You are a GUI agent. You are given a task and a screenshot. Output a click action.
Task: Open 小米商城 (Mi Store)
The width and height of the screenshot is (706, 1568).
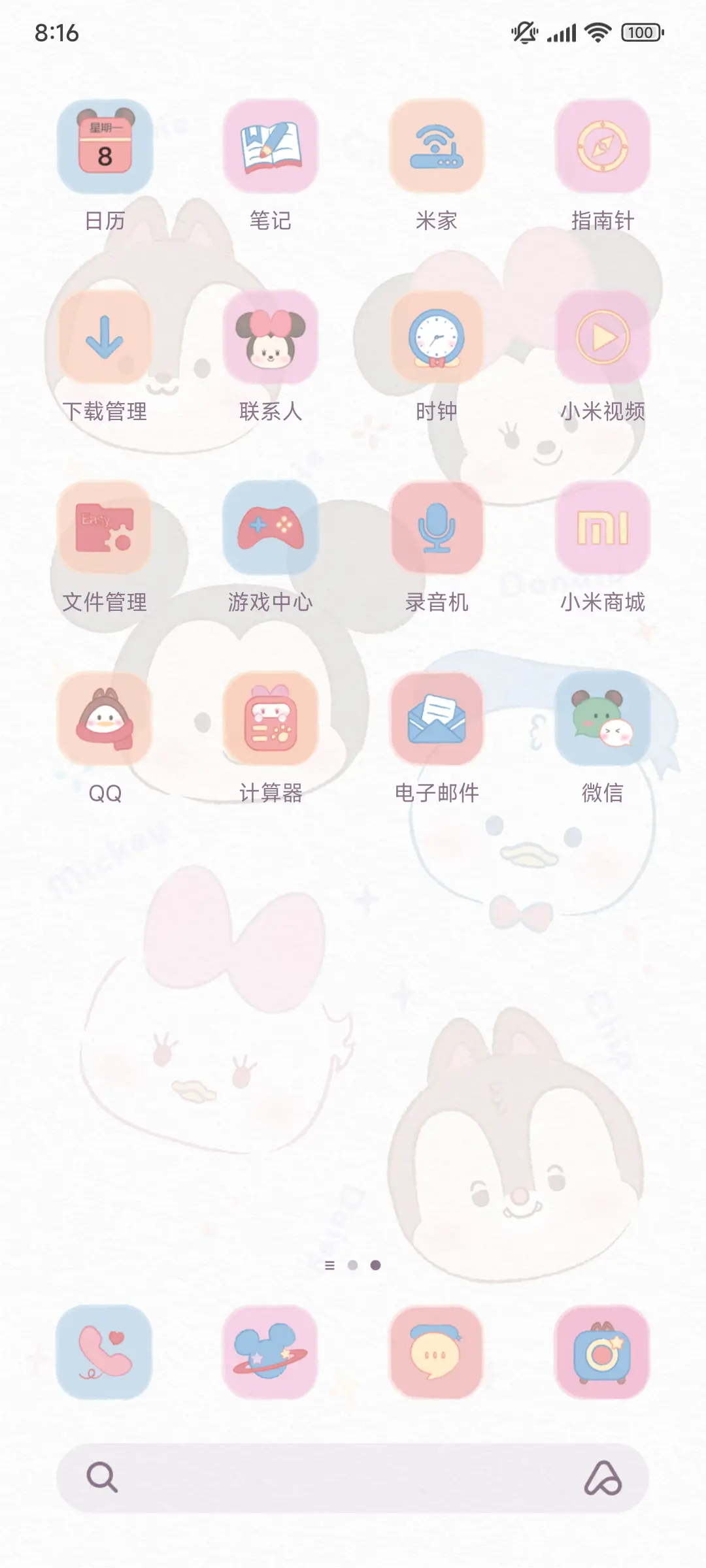click(x=601, y=531)
